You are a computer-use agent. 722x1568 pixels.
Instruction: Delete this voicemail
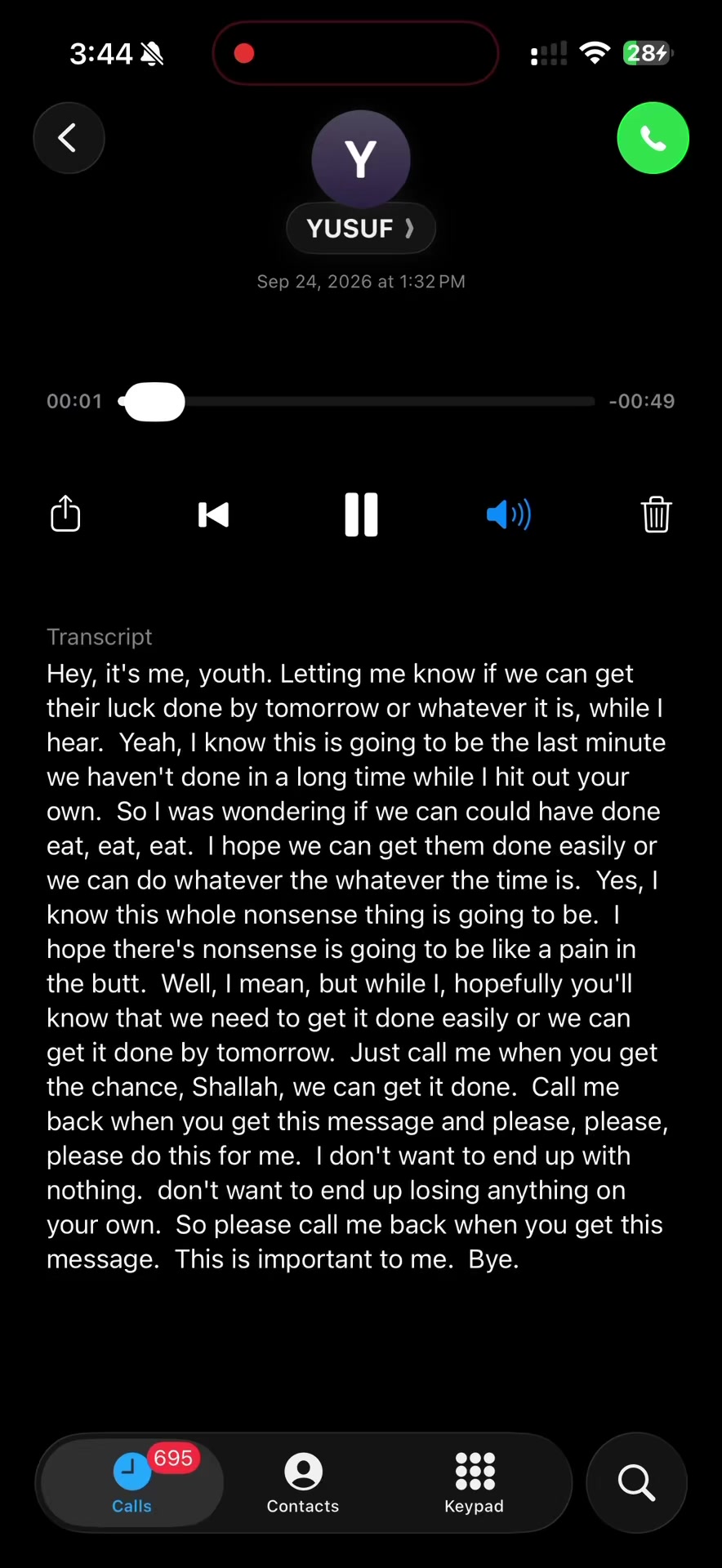click(x=656, y=514)
